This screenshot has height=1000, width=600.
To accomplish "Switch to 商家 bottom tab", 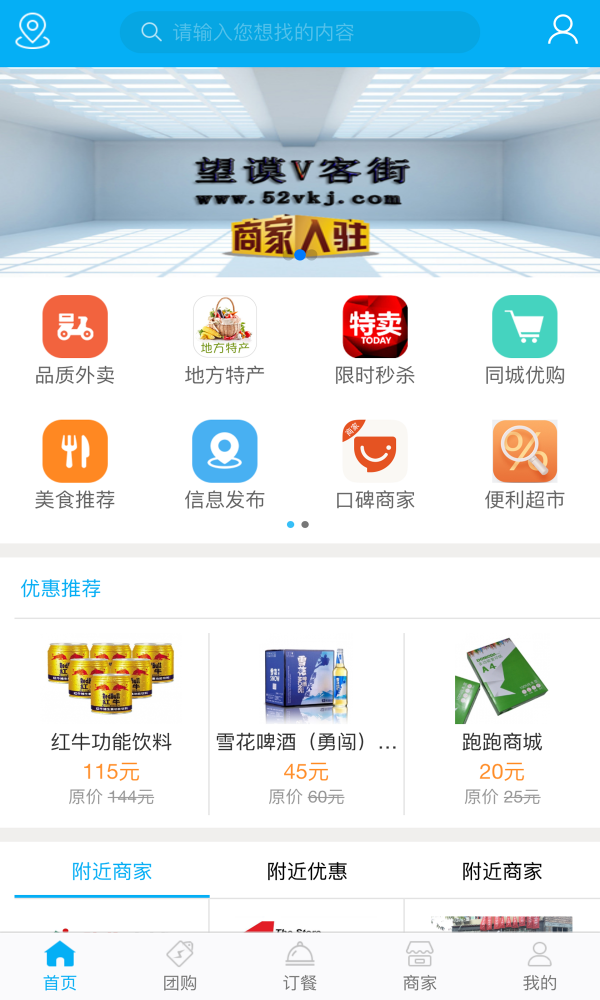I will (420, 966).
